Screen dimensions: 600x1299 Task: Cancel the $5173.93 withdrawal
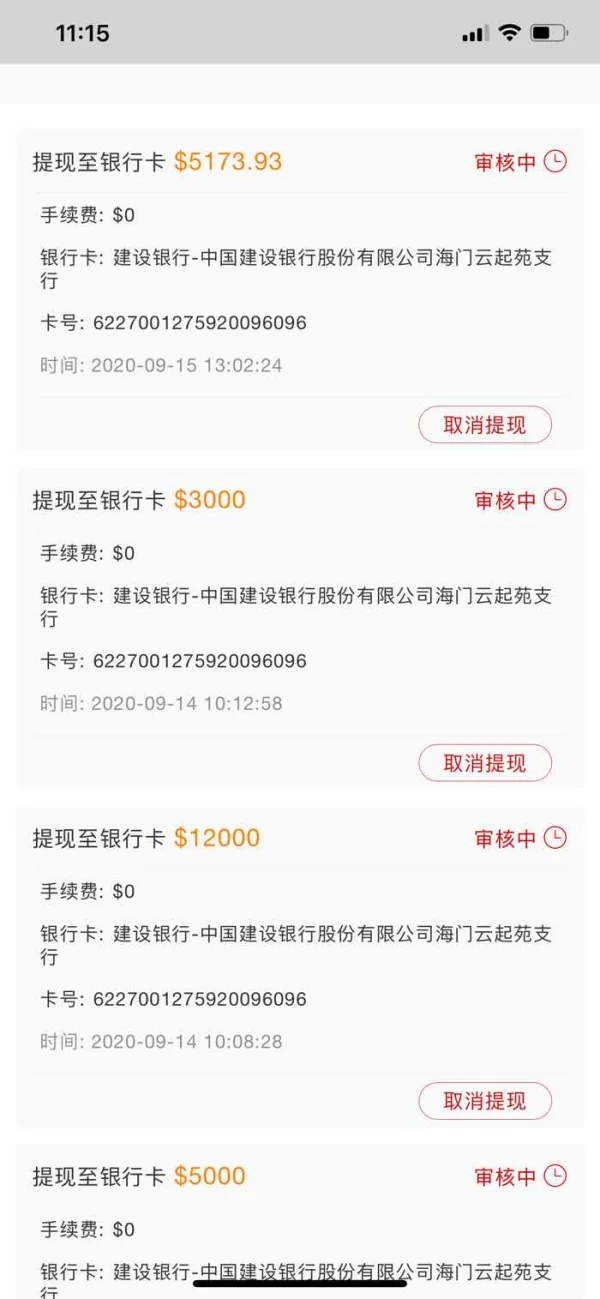click(x=485, y=425)
